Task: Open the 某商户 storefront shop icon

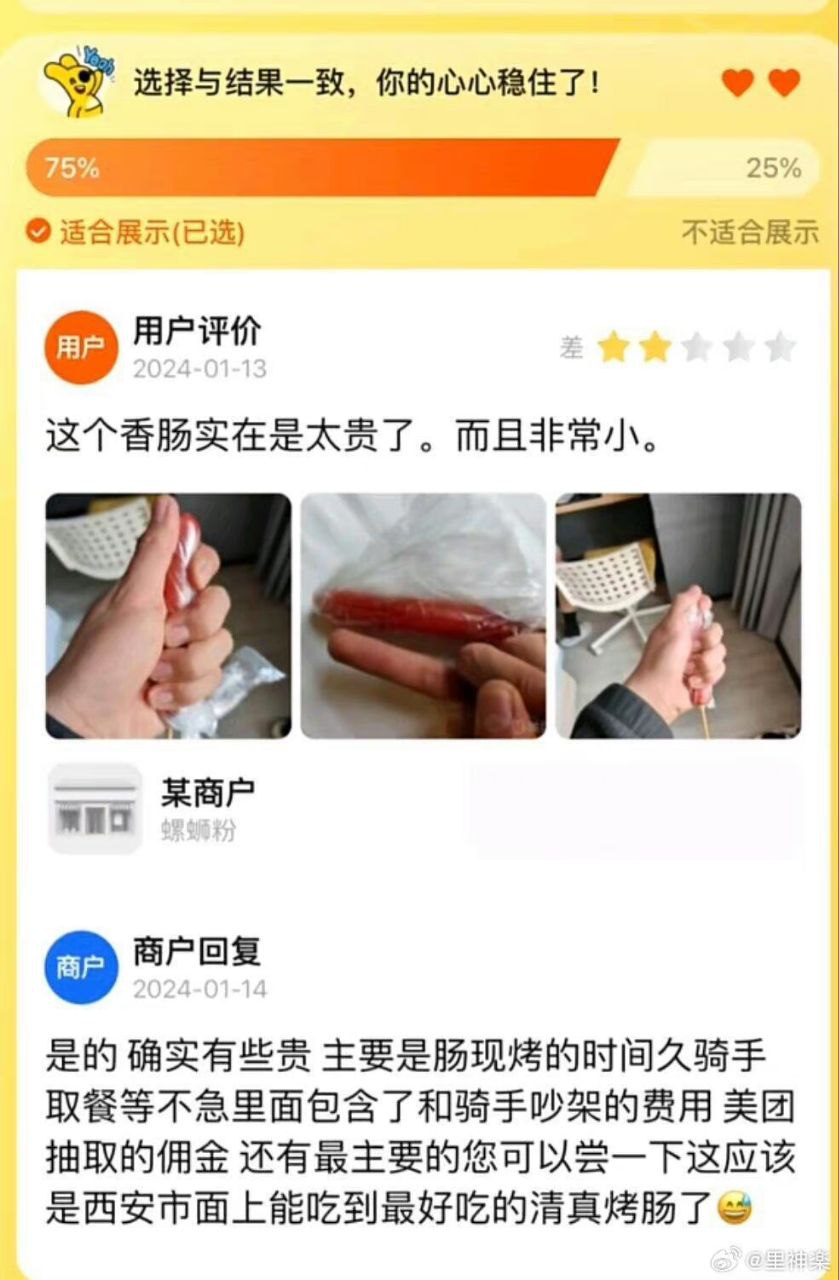Action: tap(95, 808)
